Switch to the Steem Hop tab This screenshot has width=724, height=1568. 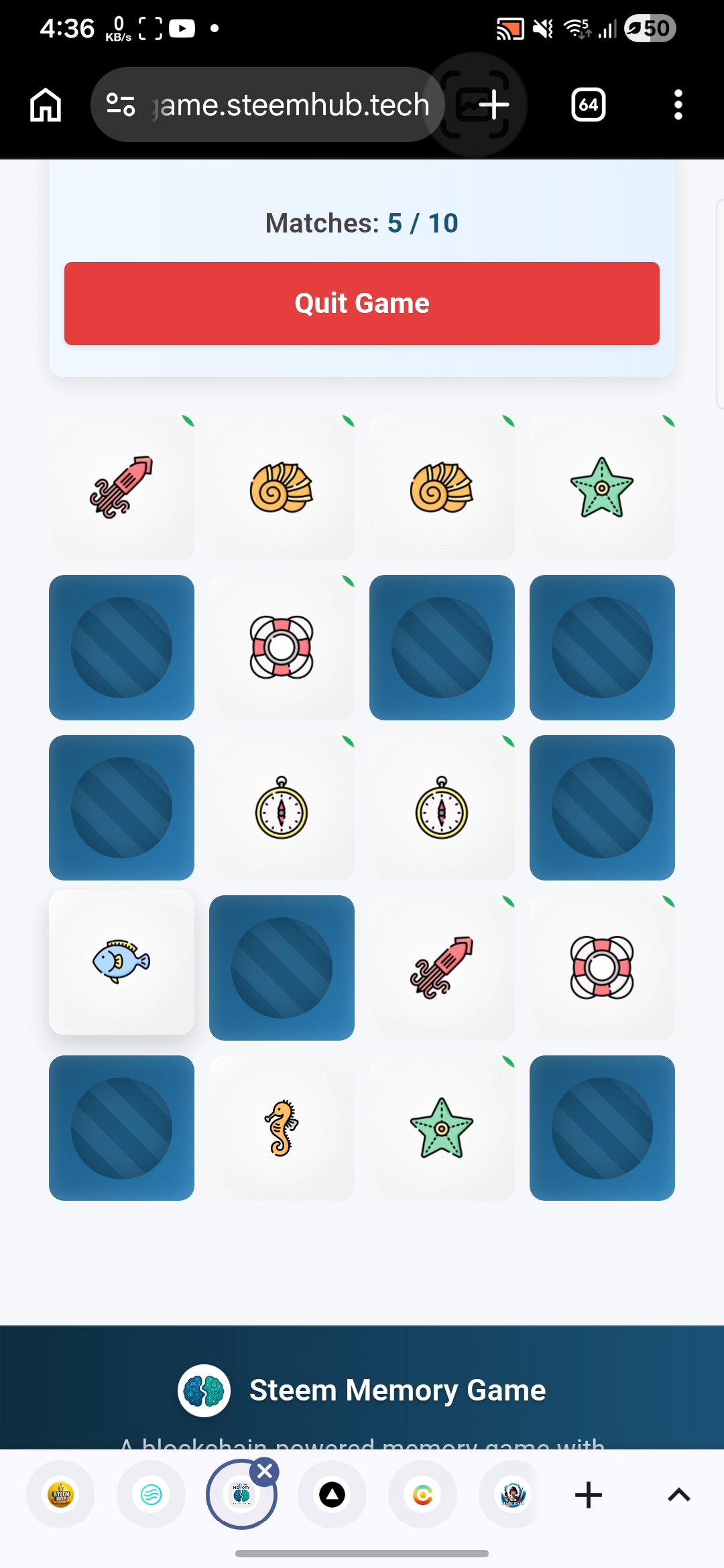click(x=61, y=1494)
